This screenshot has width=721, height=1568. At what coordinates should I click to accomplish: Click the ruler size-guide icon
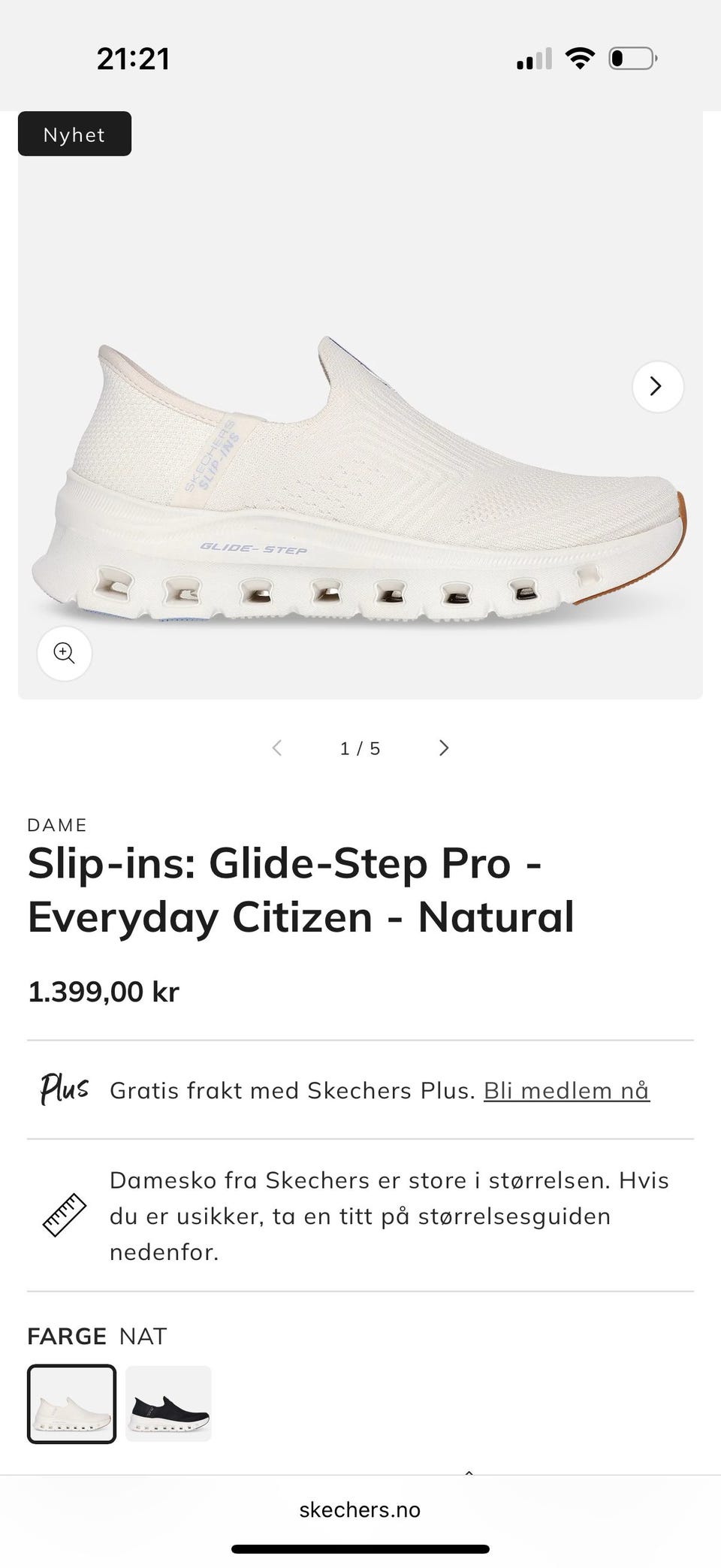tap(64, 1215)
